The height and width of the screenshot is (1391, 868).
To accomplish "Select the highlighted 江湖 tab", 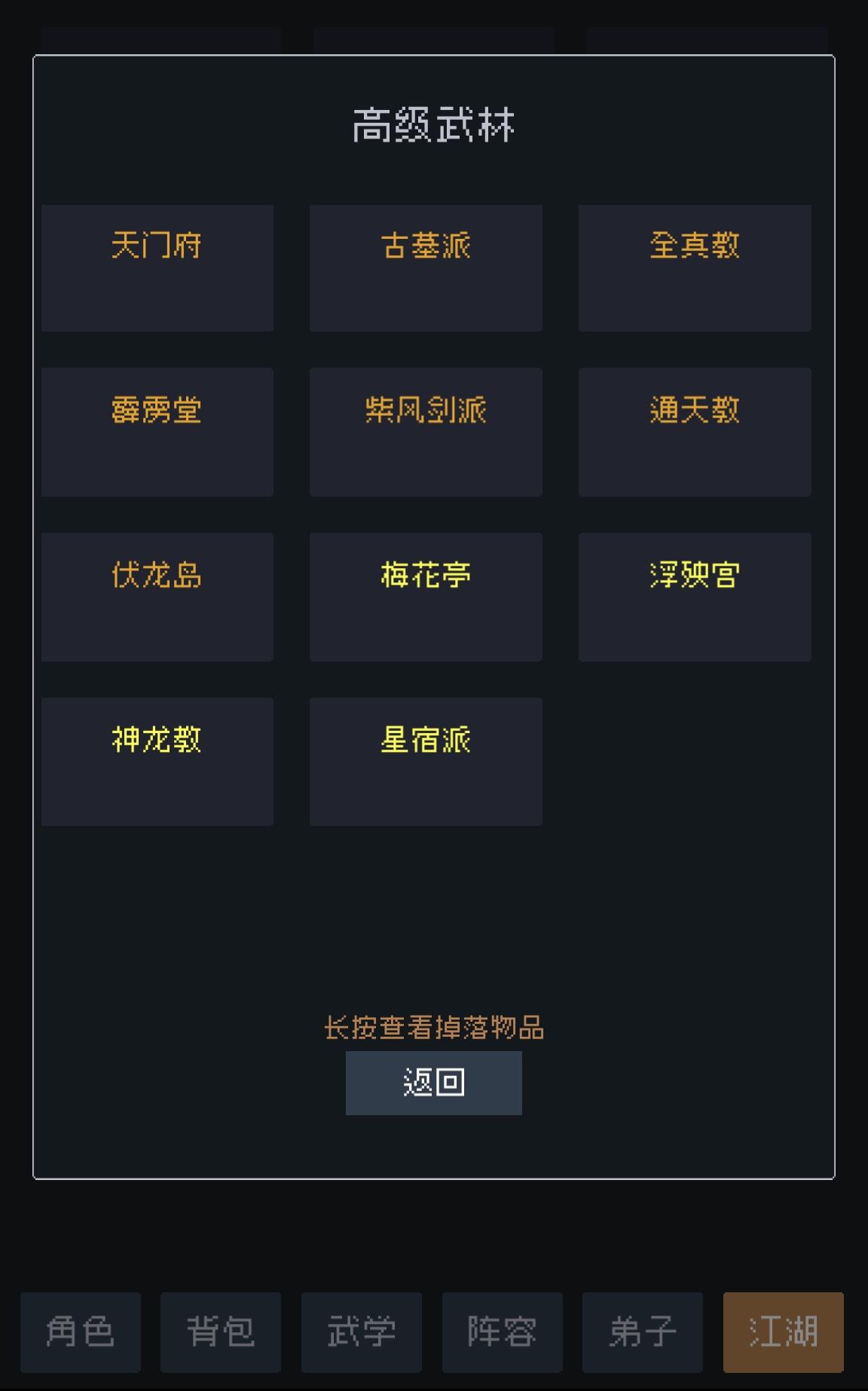I will (x=783, y=1331).
